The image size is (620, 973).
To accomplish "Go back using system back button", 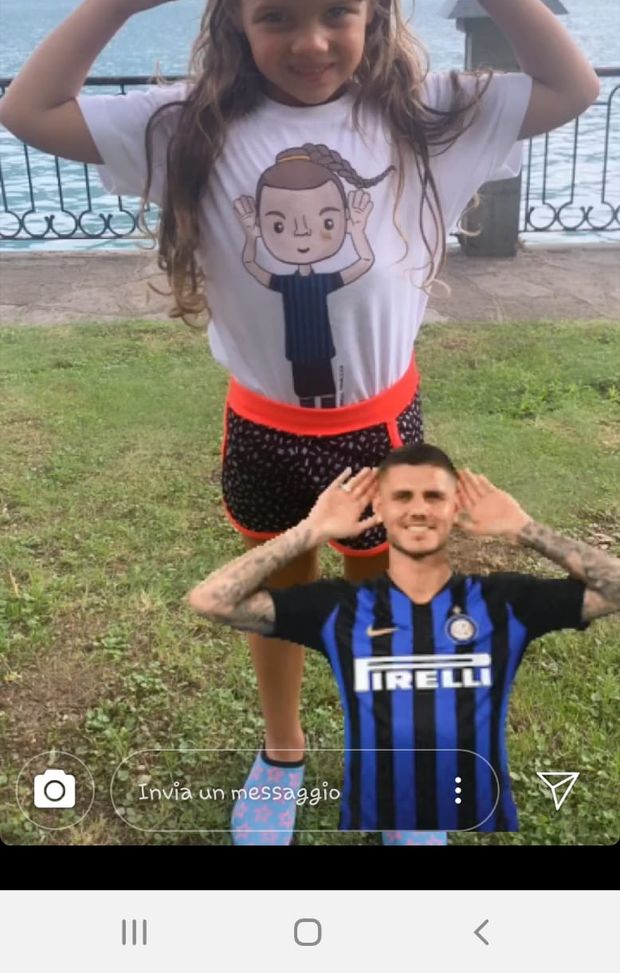I will (481, 932).
